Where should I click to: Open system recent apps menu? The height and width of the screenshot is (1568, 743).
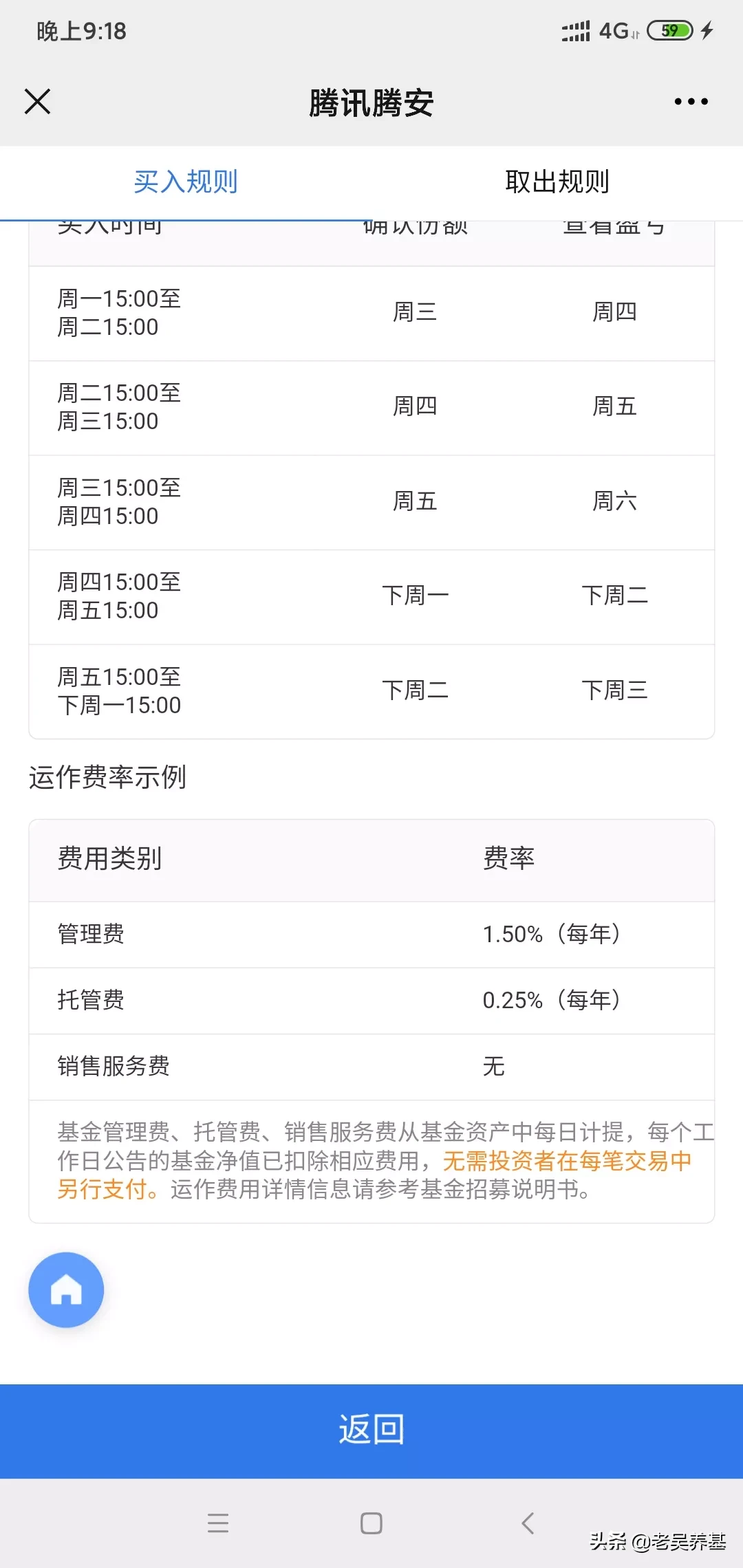pyautogui.click(x=218, y=1523)
